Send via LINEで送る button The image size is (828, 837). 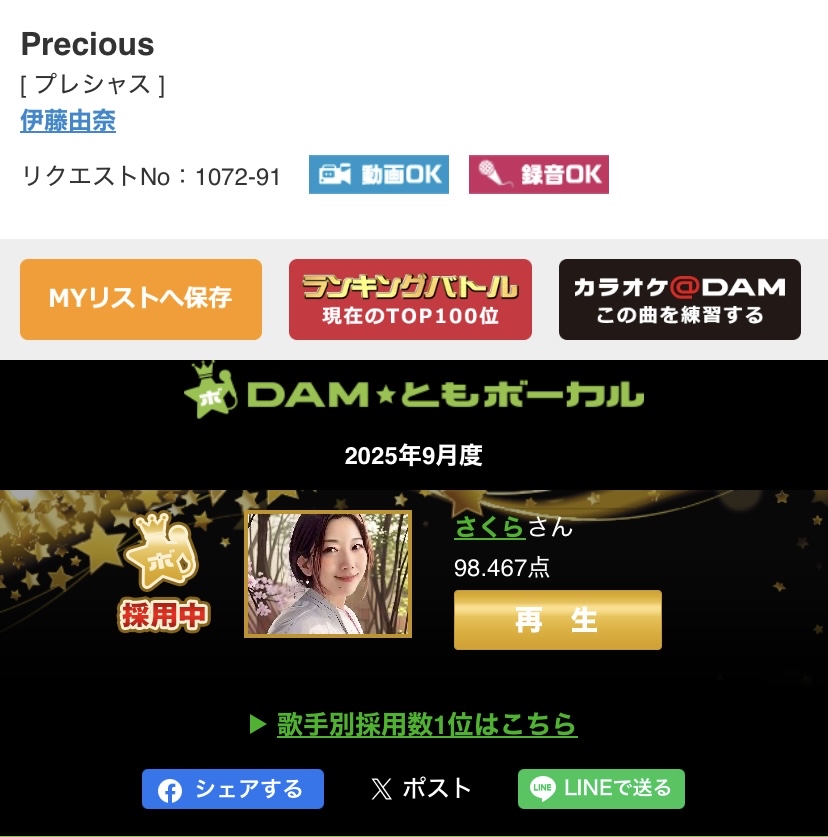pos(601,788)
